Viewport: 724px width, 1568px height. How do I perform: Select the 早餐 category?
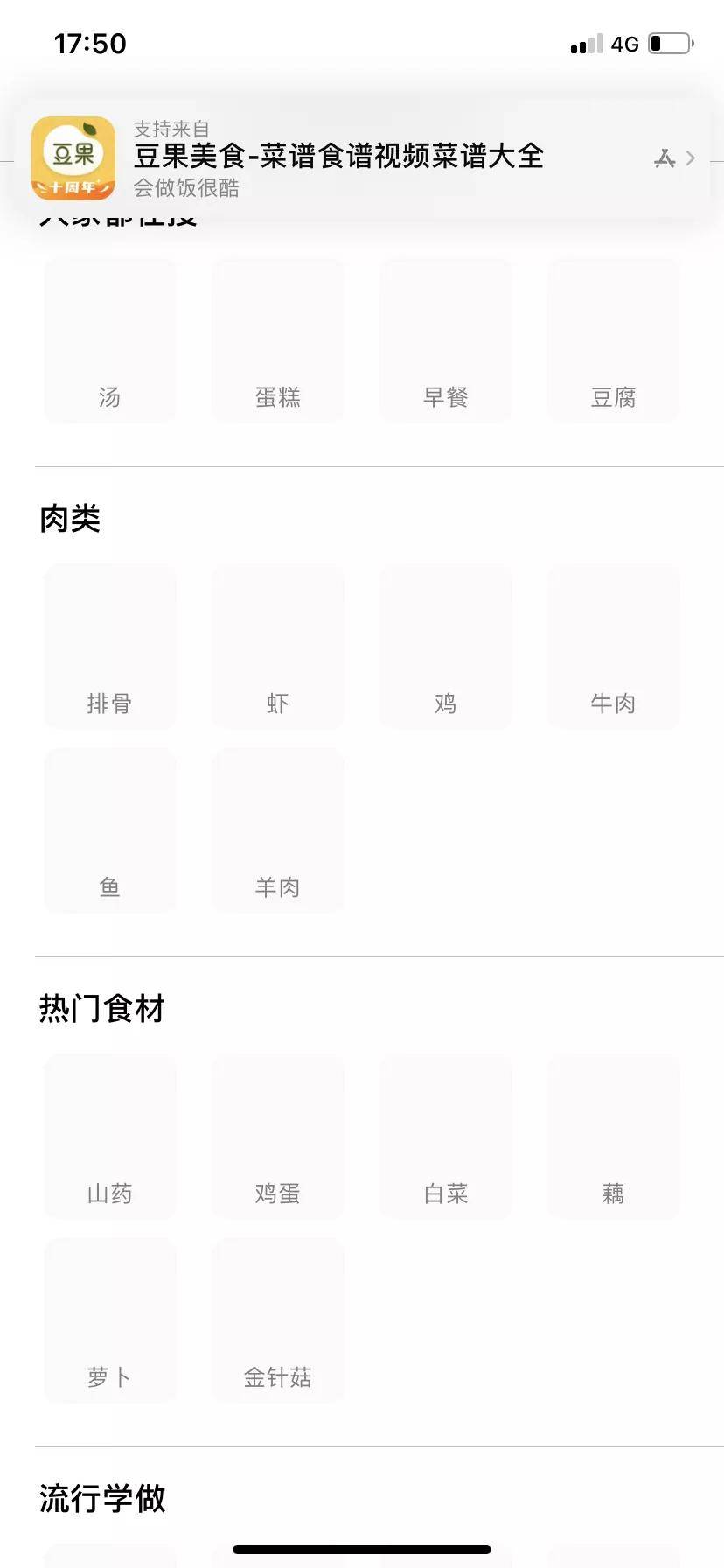[x=446, y=341]
